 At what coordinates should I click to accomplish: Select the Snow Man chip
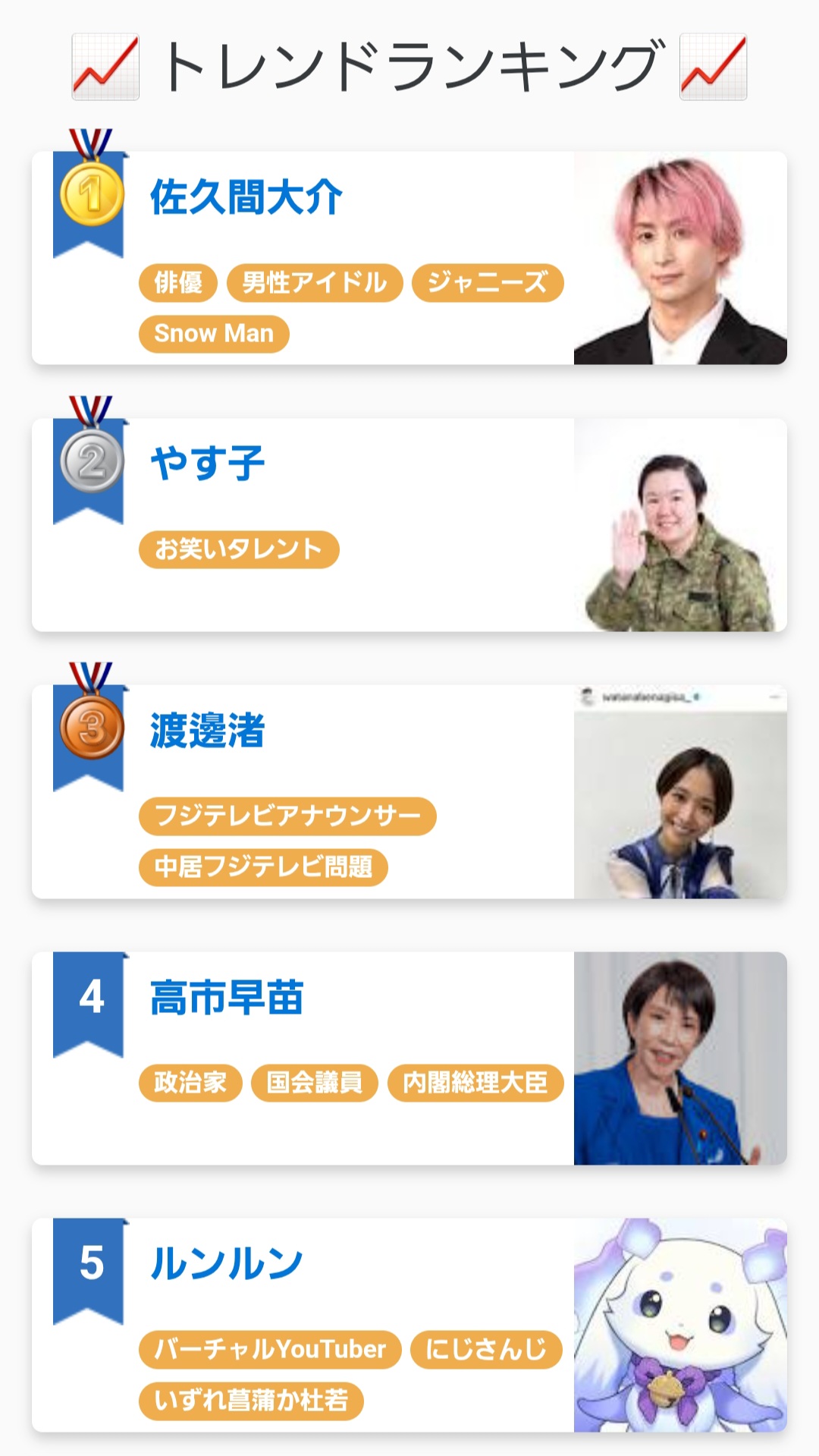213,334
